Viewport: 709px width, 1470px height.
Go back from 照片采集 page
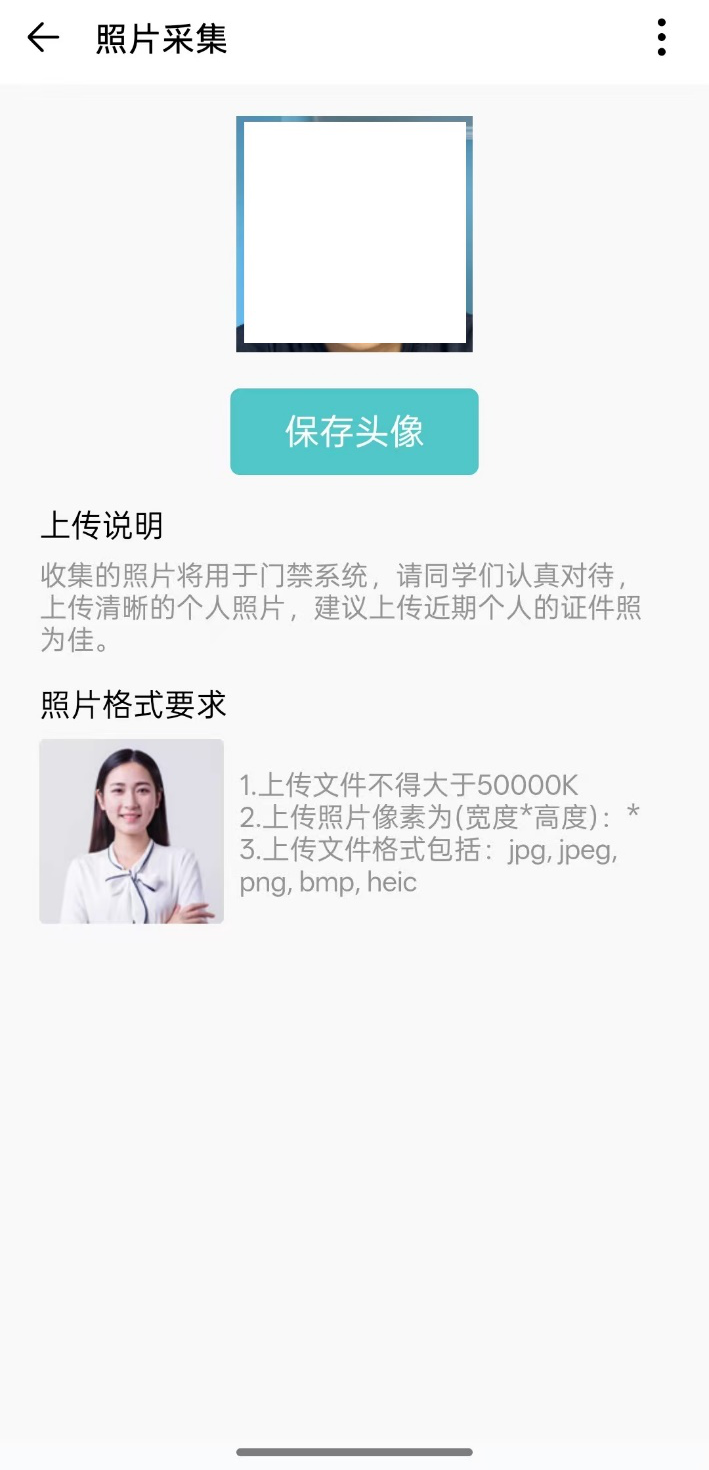pos(43,38)
